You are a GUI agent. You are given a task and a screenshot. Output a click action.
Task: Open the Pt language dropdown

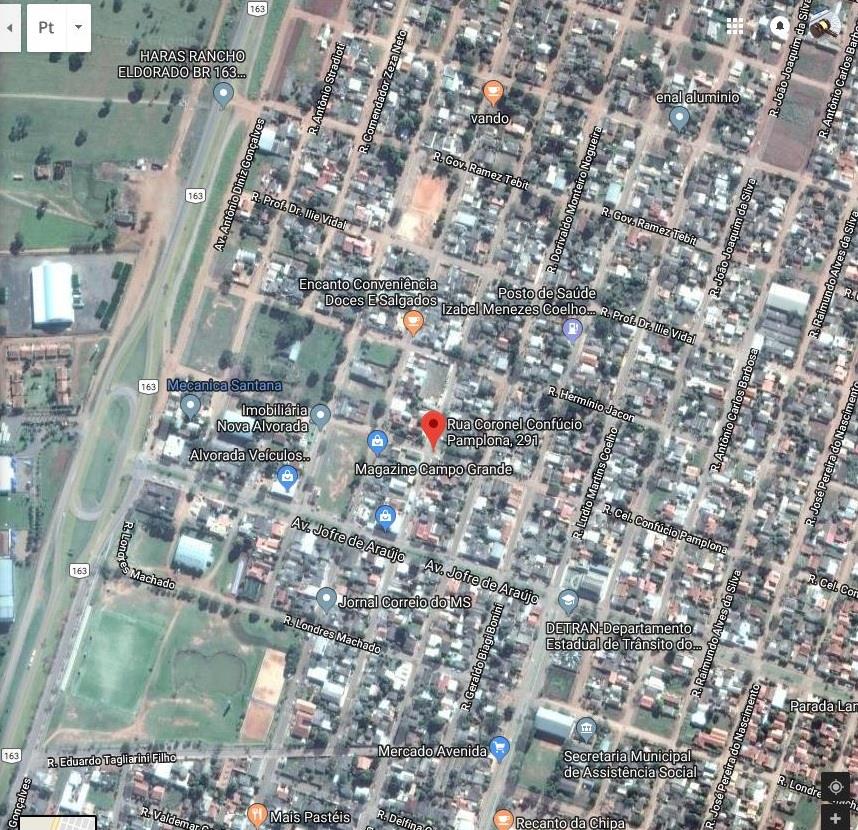78,28
